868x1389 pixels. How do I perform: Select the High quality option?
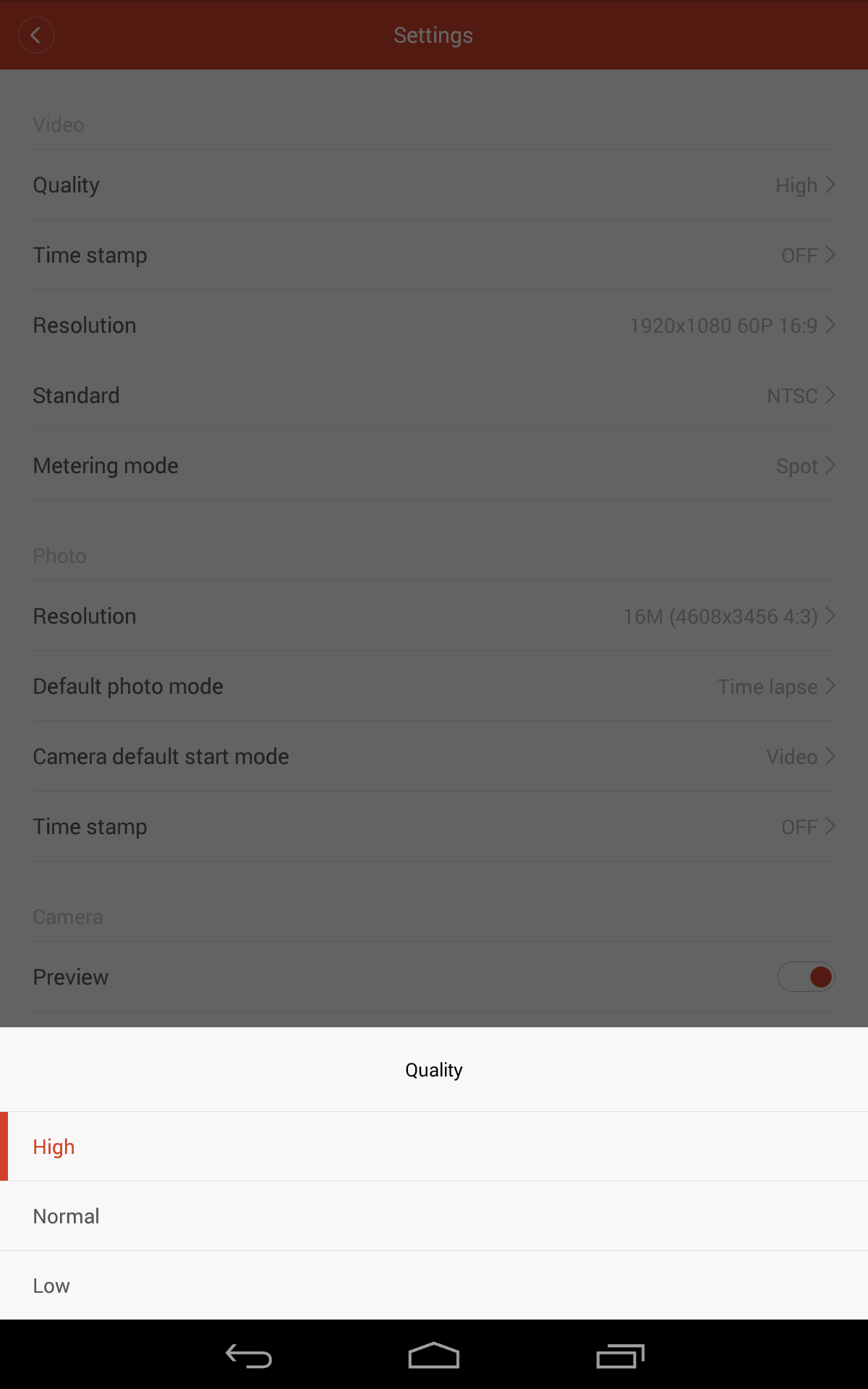(434, 1147)
